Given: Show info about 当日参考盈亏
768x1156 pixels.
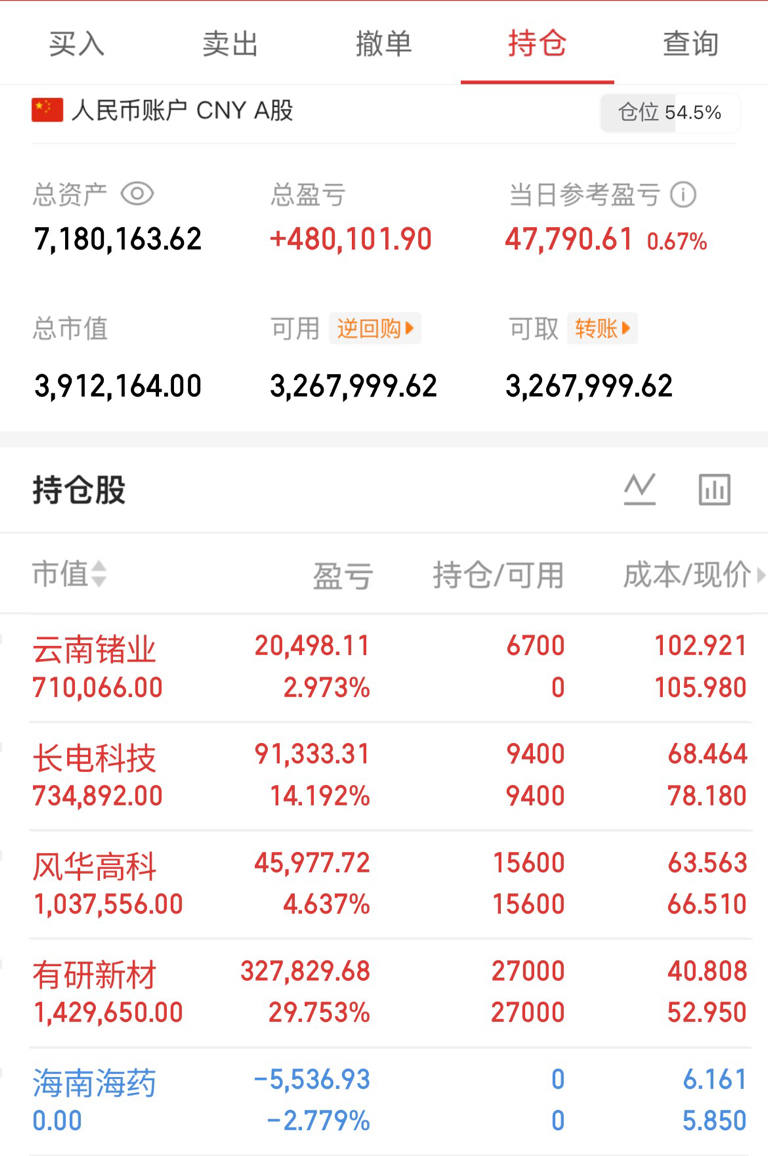Looking at the screenshot, I should tap(683, 195).
